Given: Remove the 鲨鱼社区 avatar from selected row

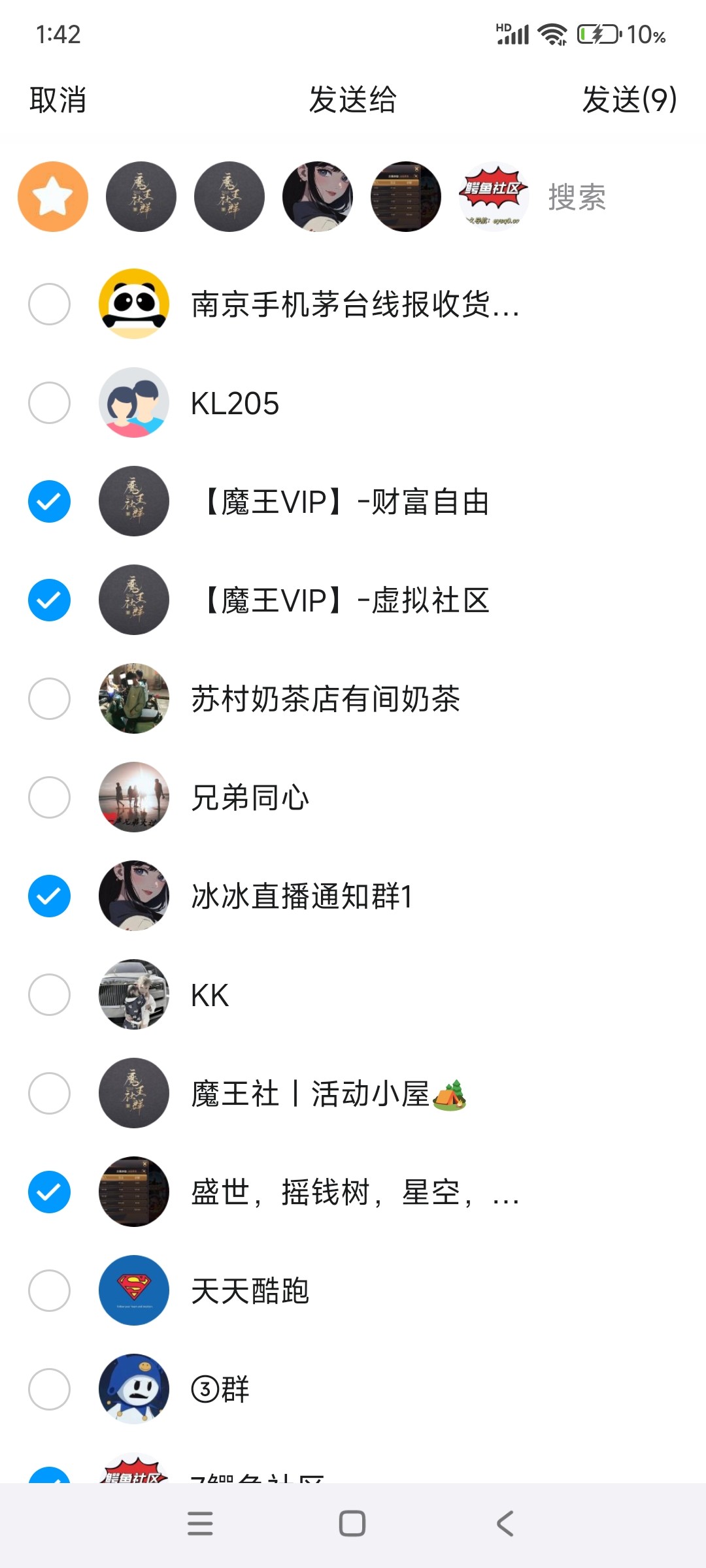Looking at the screenshot, I should click(494, 197).
